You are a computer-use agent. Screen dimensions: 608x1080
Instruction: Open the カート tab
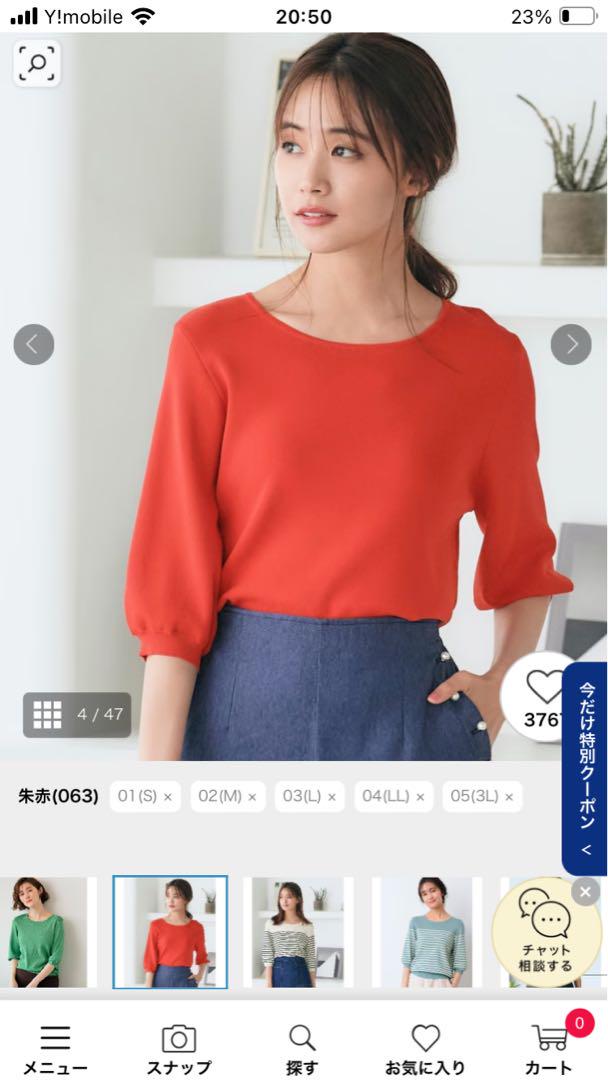(x=551, y=1047)
